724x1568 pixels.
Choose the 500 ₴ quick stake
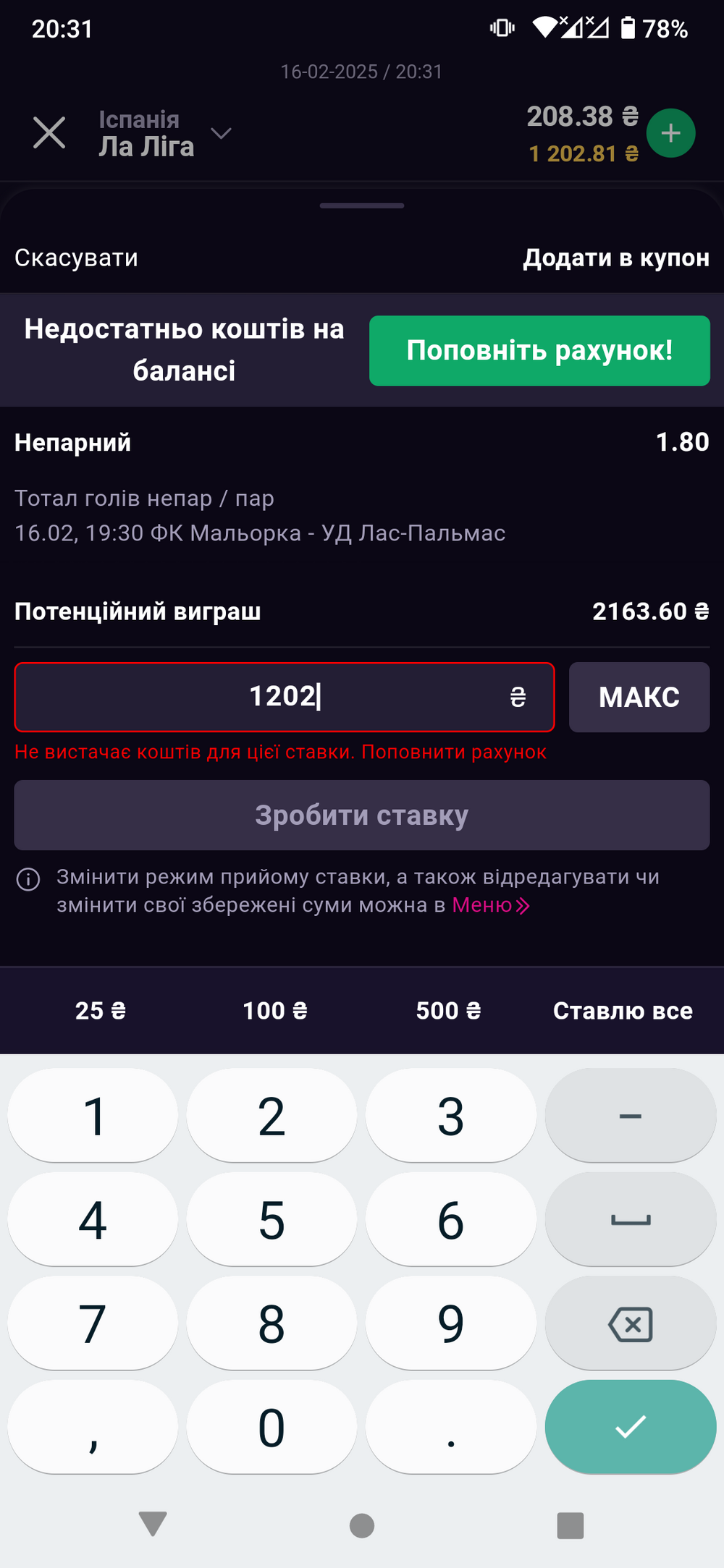pyautogui.click(x=449, y=1010)
